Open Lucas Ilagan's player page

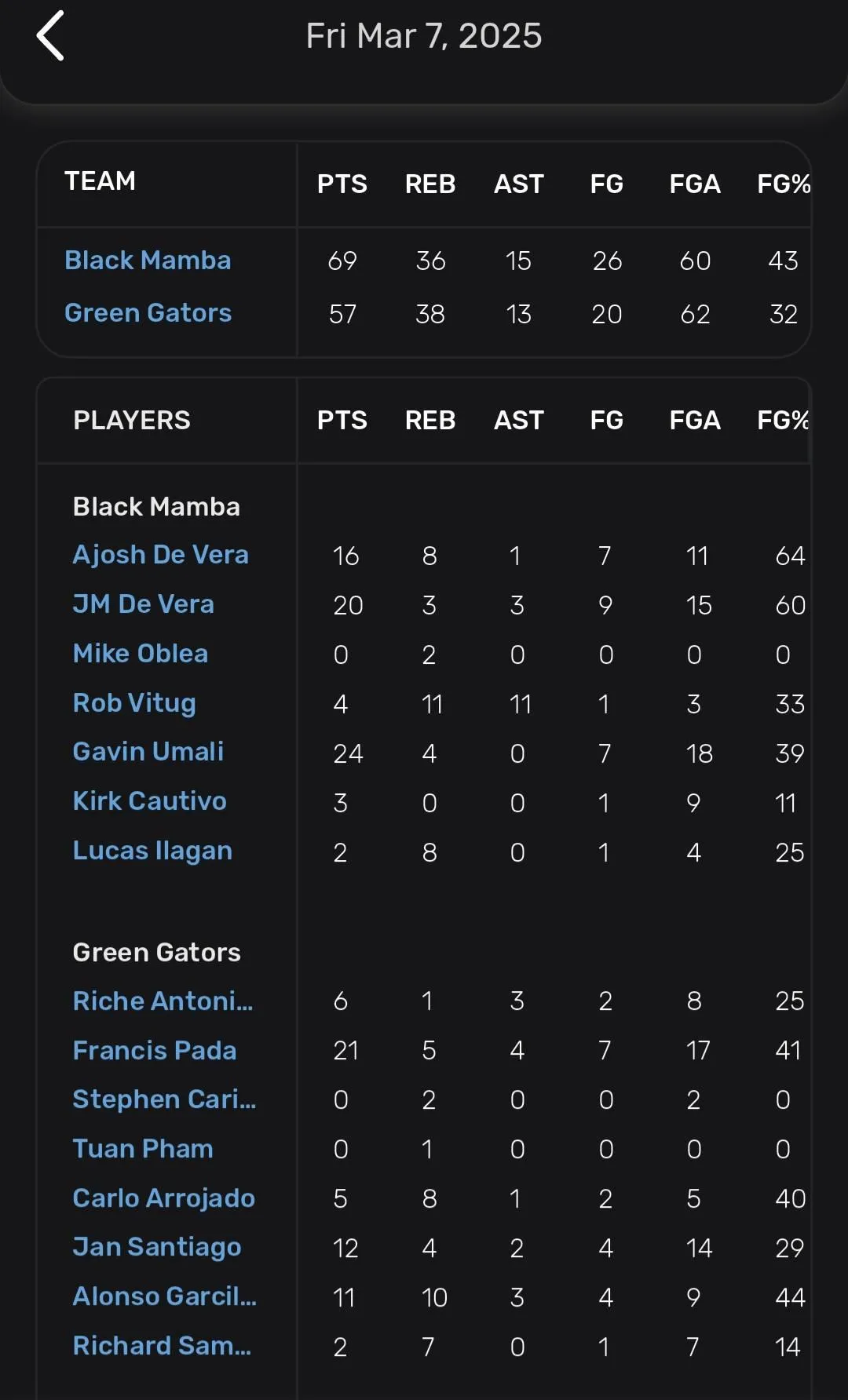click(152, 851)
